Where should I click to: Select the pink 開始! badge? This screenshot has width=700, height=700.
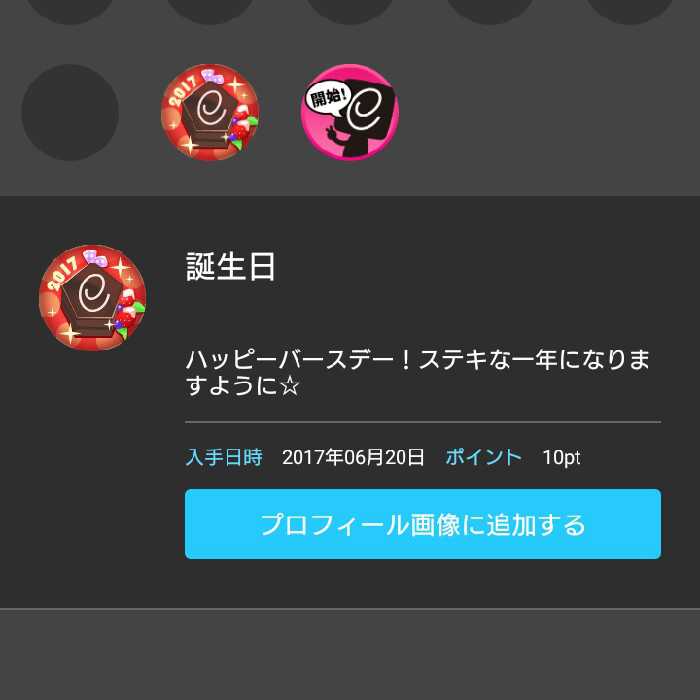coord(350,112)
